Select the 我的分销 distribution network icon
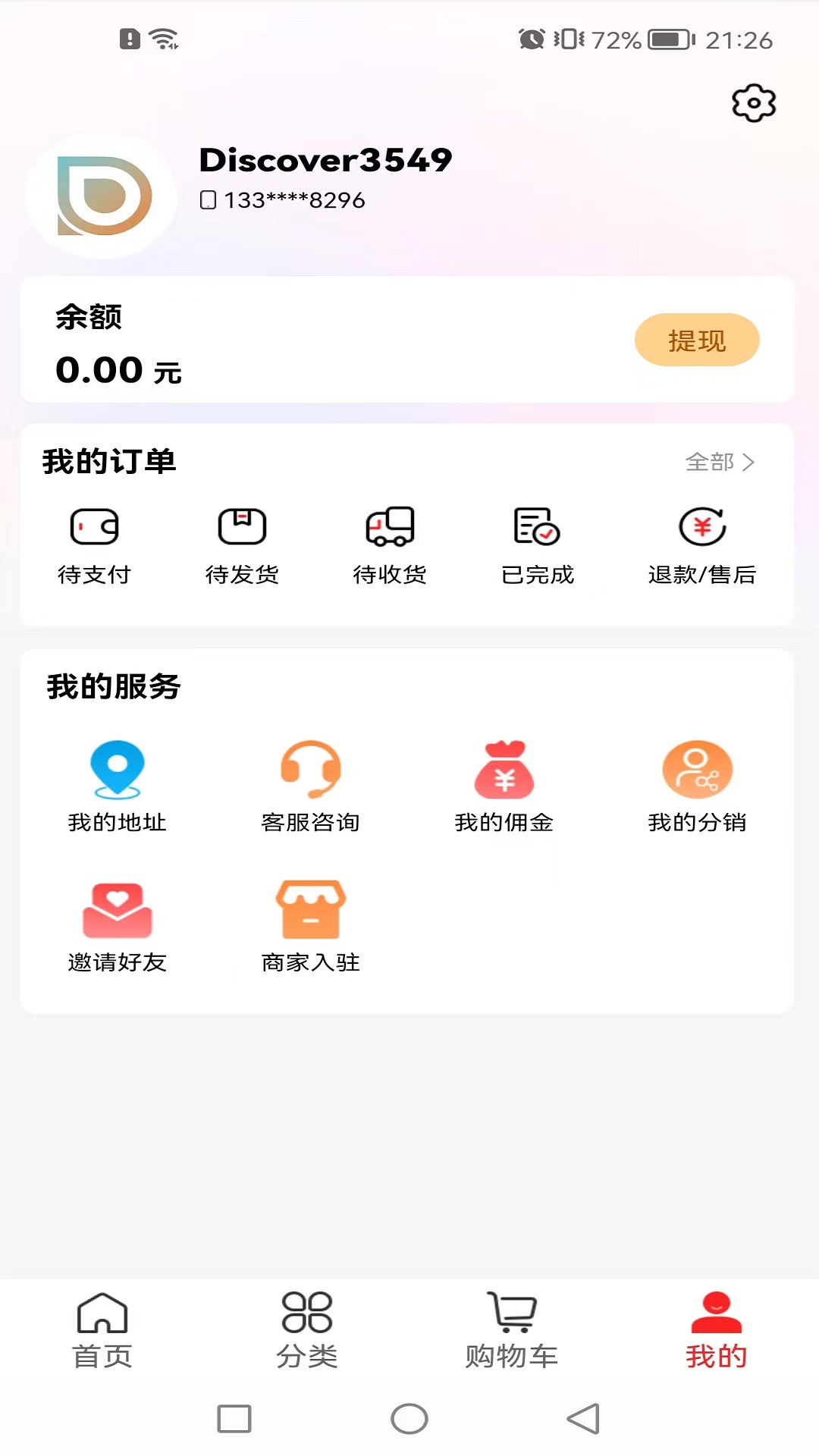The height and width of the screenshot is (1456, 819). pyautogui.click(x=698, y=770)
